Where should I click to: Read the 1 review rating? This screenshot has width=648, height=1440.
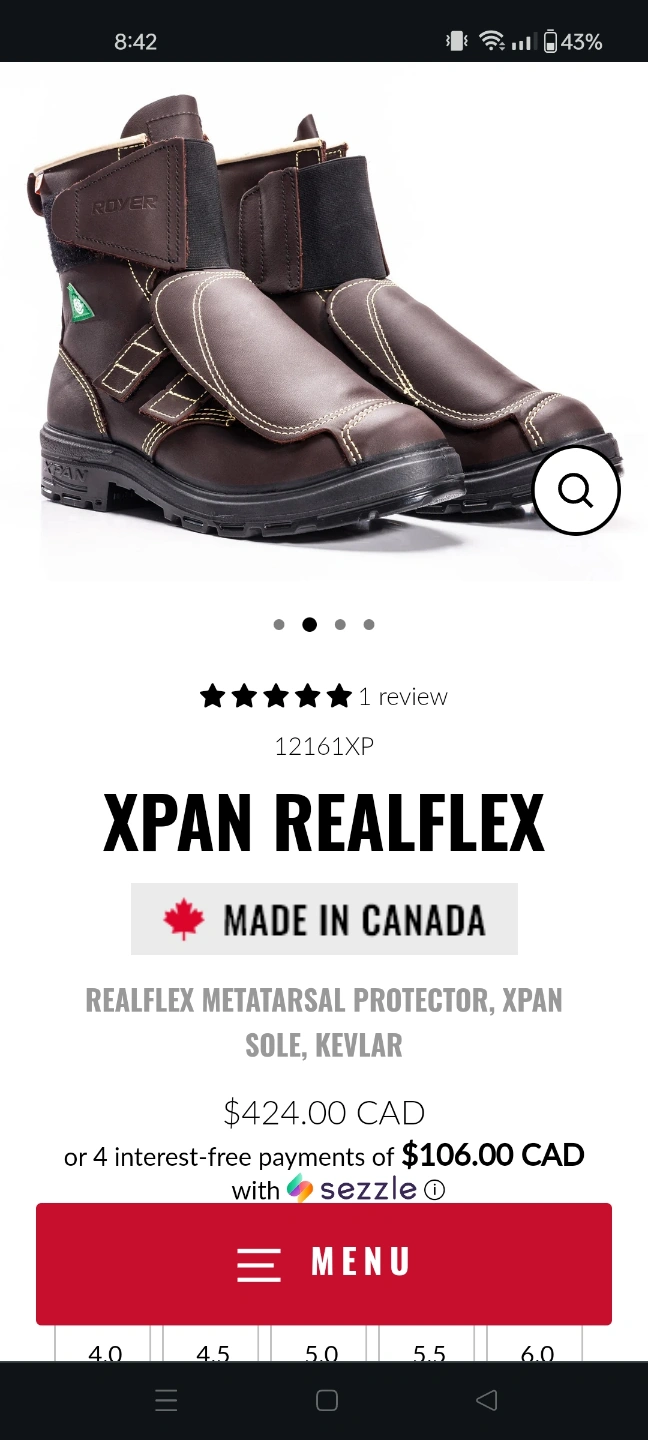(x=324, y=696)
